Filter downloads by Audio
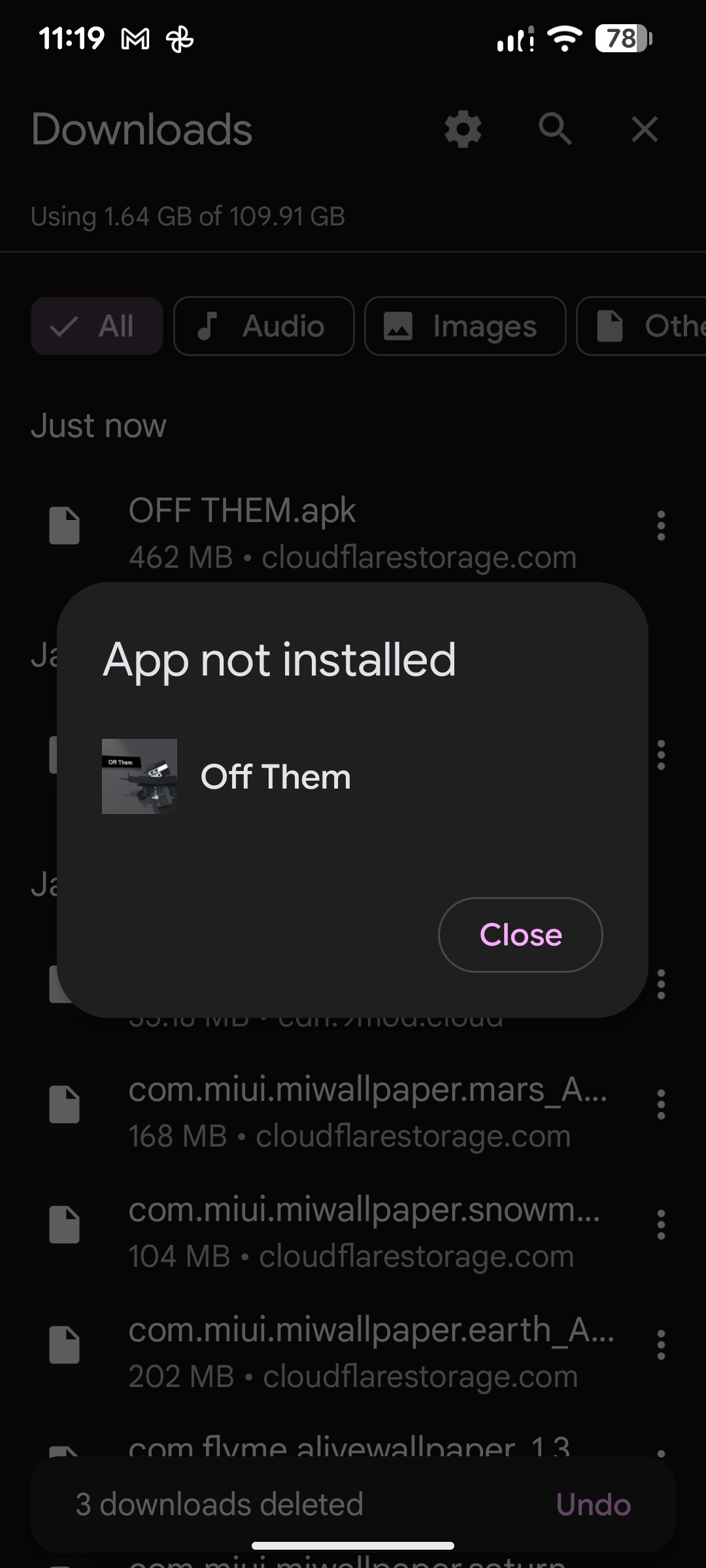706x1568 pixels. tap(263, 326)
